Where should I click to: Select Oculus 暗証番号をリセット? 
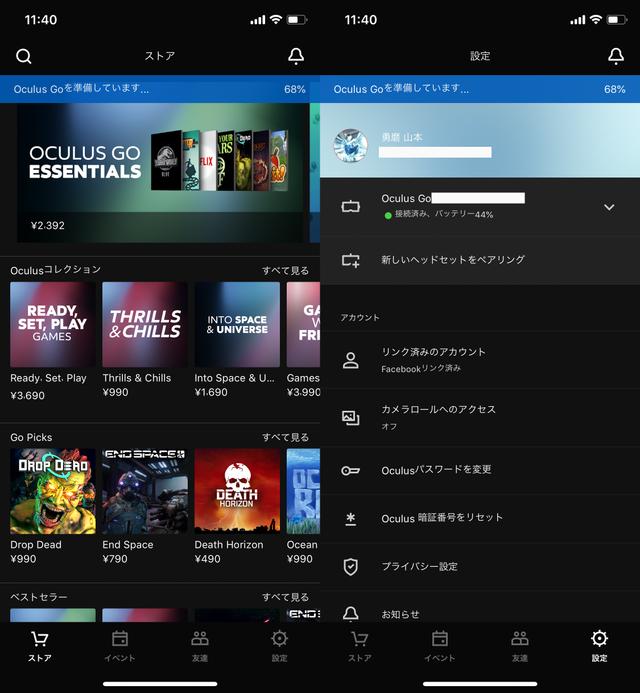tap(480, 518)
